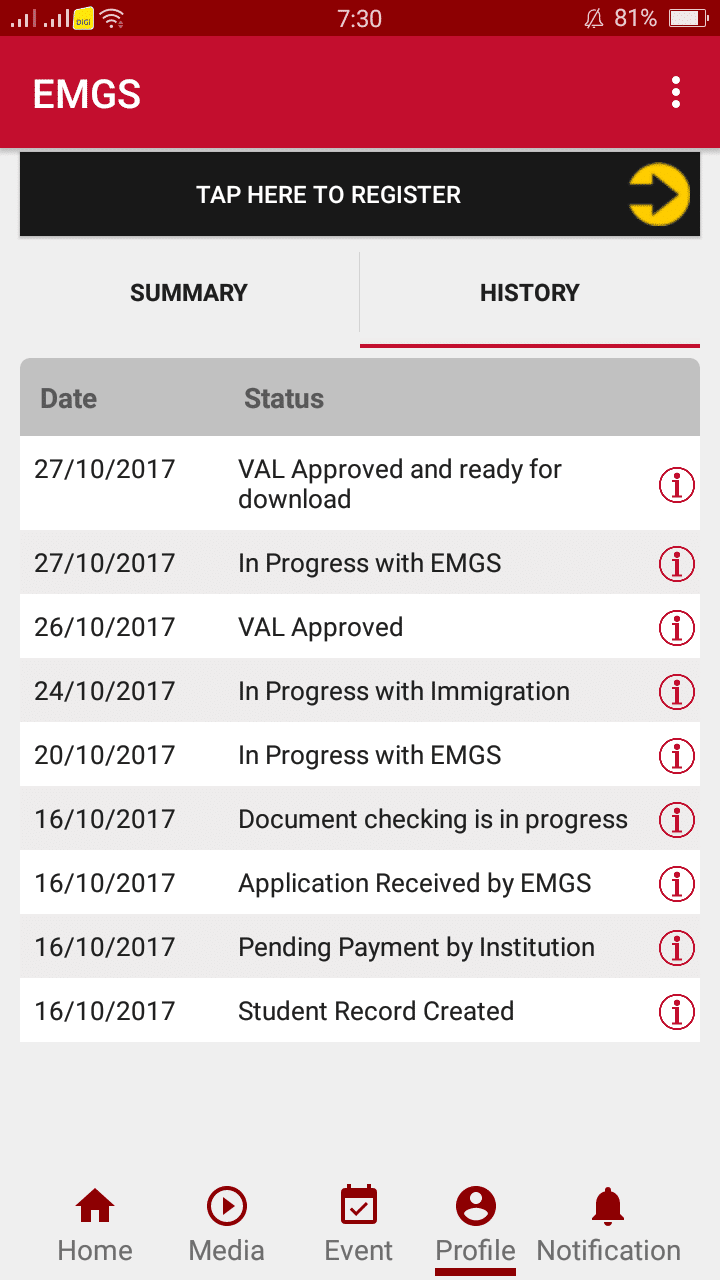720x1280 pixels.
Task: Open the Notification tab
Action: tap(608, 1226)
